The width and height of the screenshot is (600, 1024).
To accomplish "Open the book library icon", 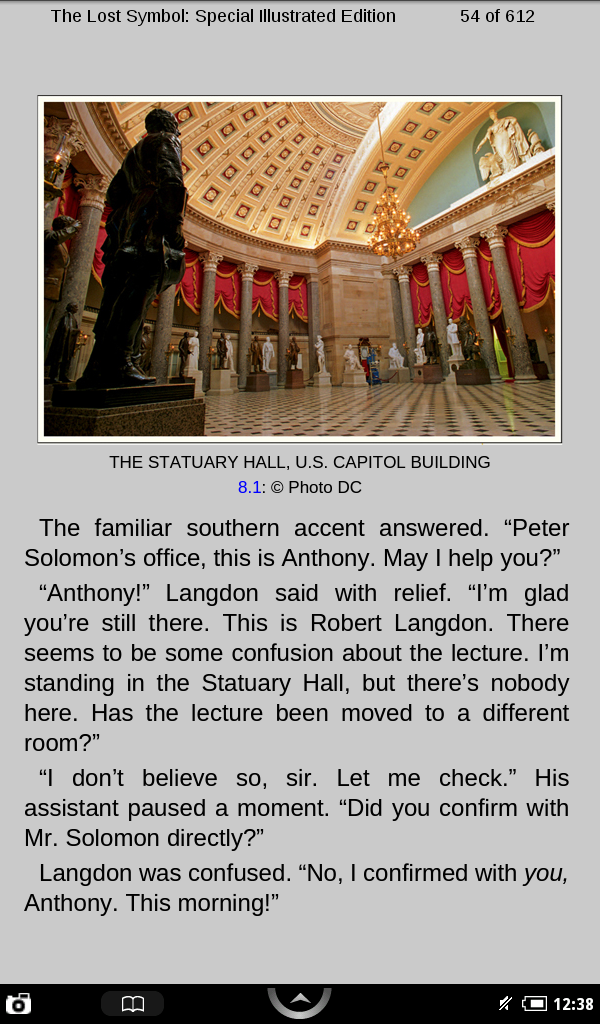I will point(132,1003).
